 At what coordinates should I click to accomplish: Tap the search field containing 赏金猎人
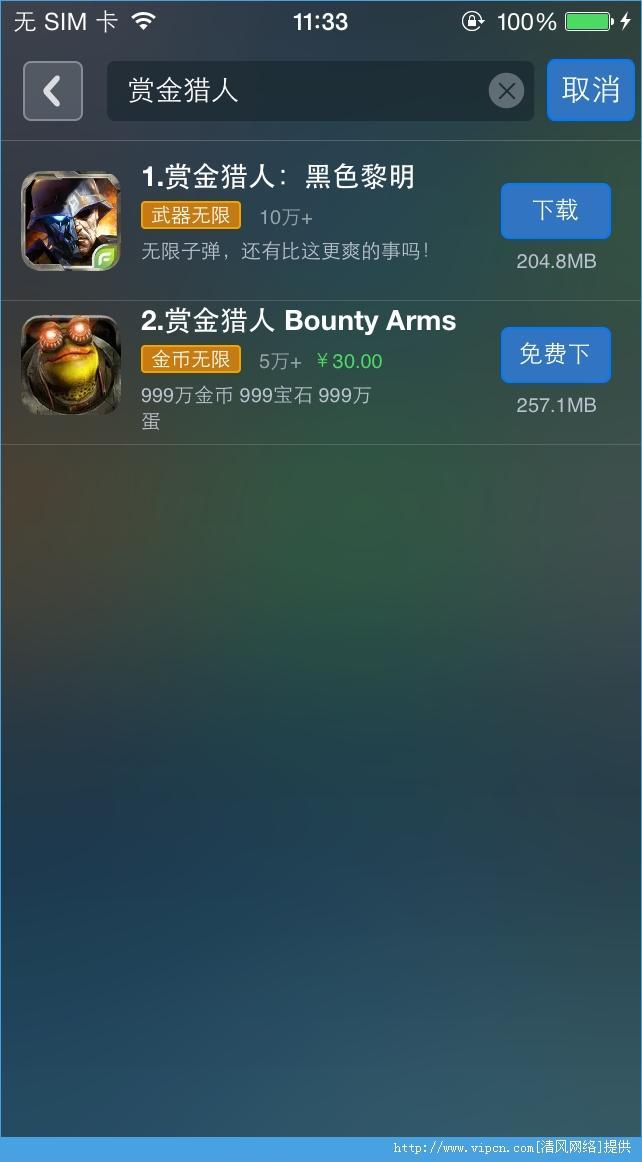[x=295, y=91]
